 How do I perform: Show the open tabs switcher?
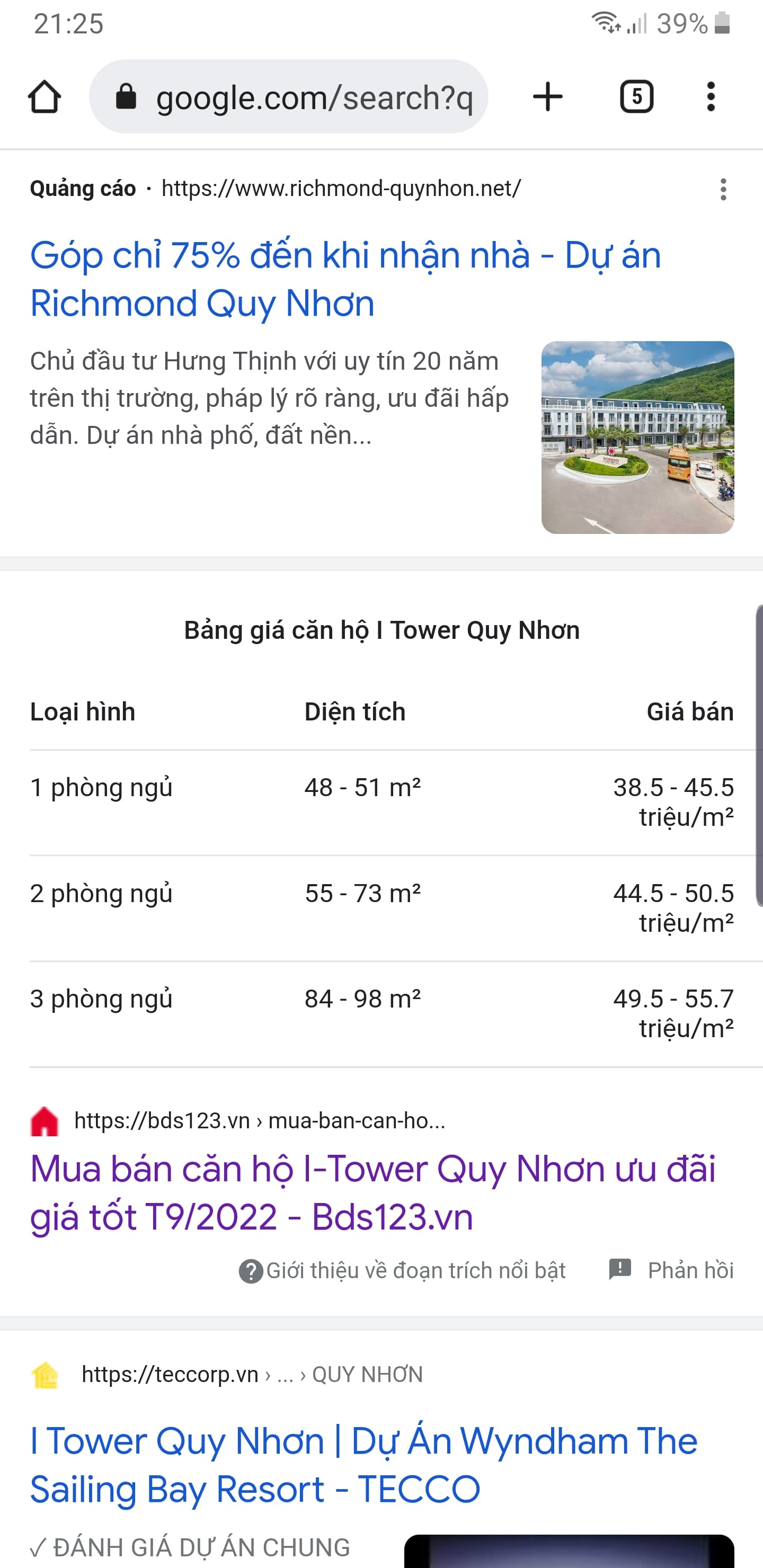(x=636, y=97)
